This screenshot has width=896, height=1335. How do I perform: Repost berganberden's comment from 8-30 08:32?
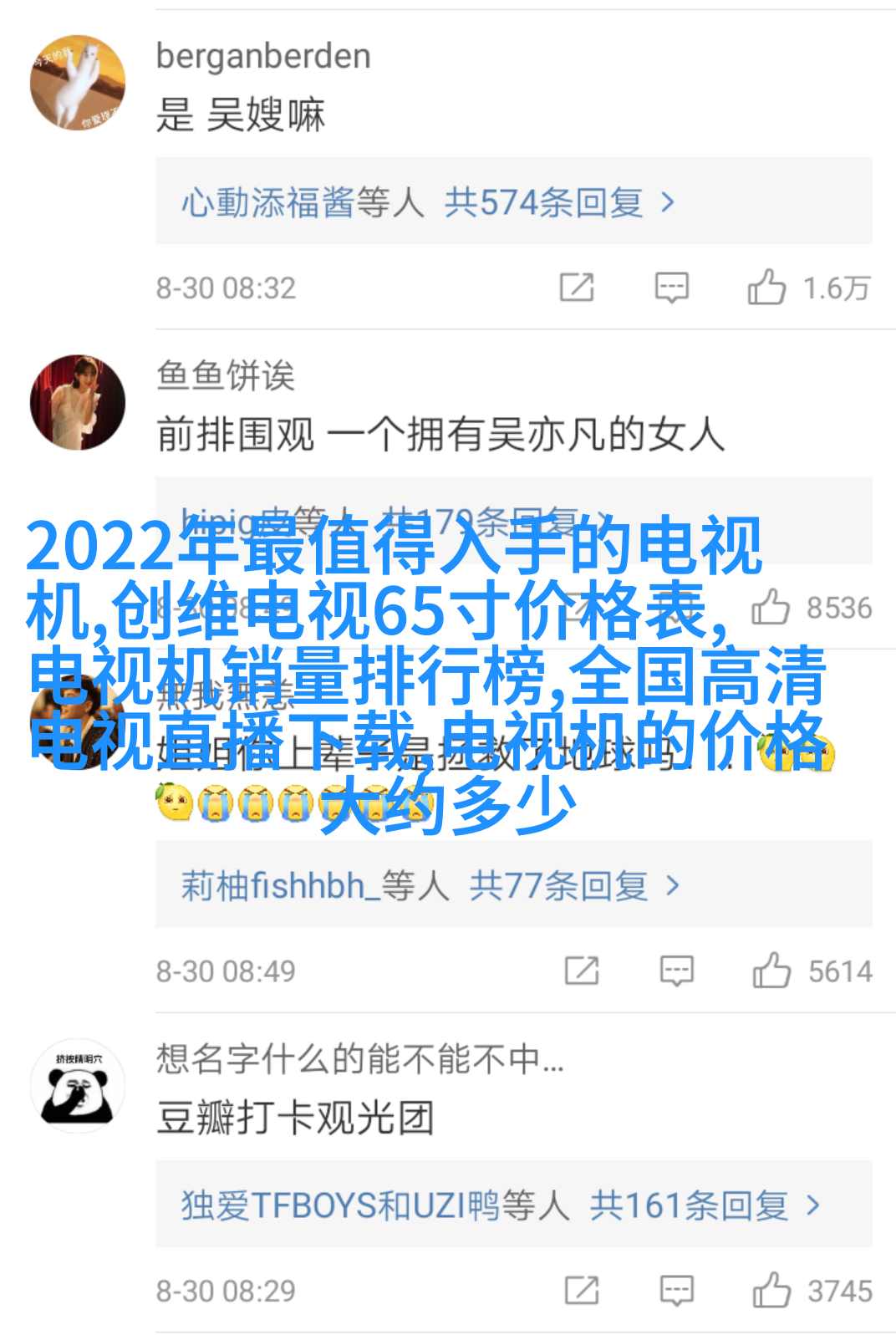tap(577, 288)
